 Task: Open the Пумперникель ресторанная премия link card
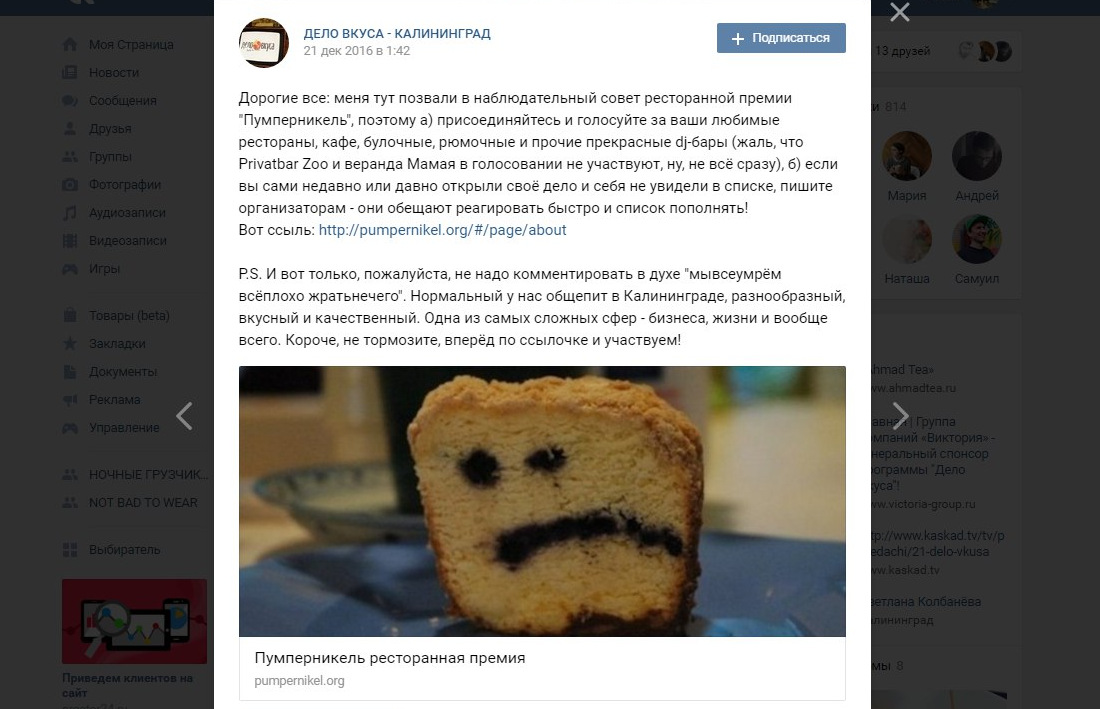[390, 658]
